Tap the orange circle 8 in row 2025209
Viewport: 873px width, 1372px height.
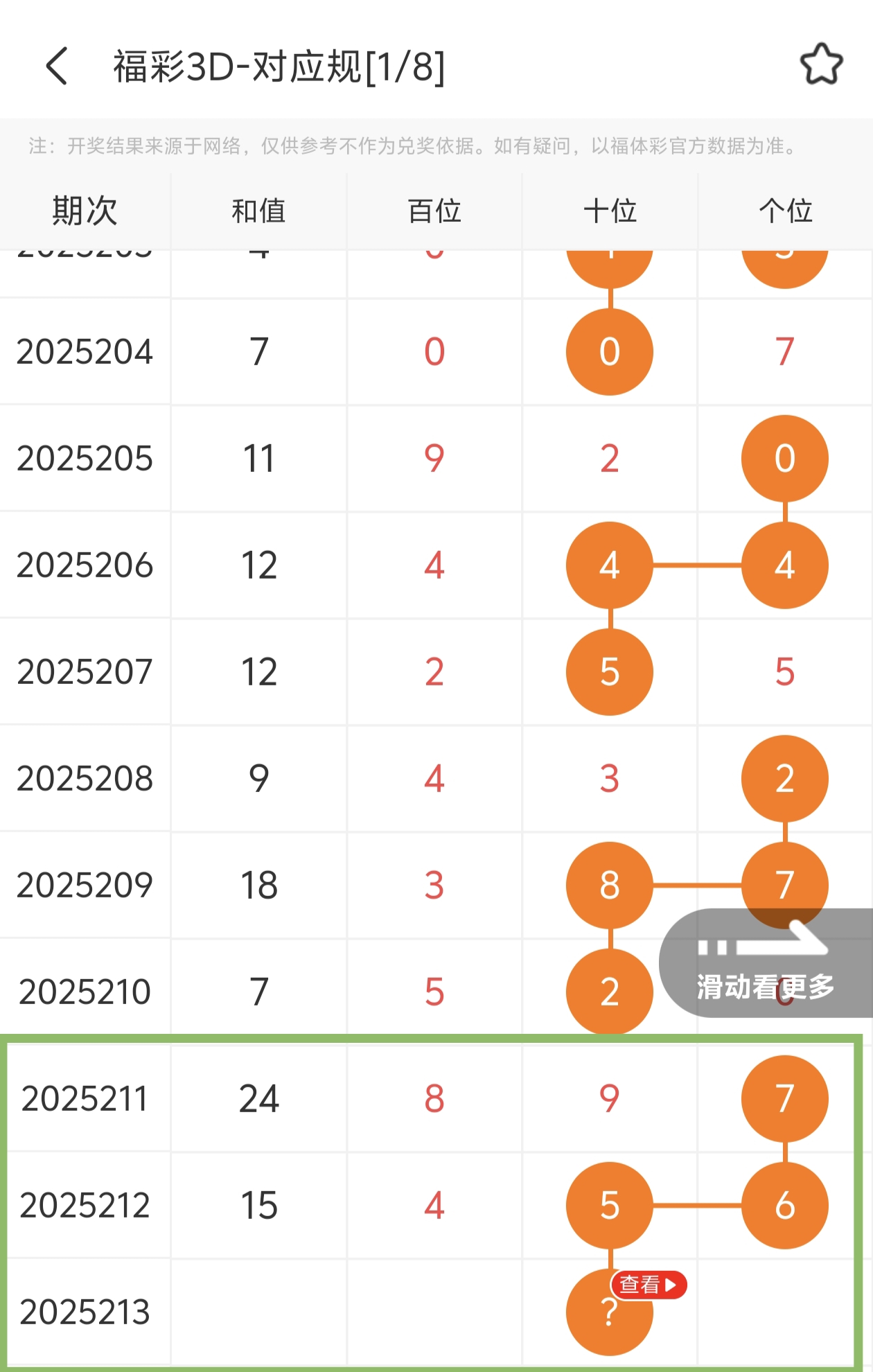[x=610, y=885]
